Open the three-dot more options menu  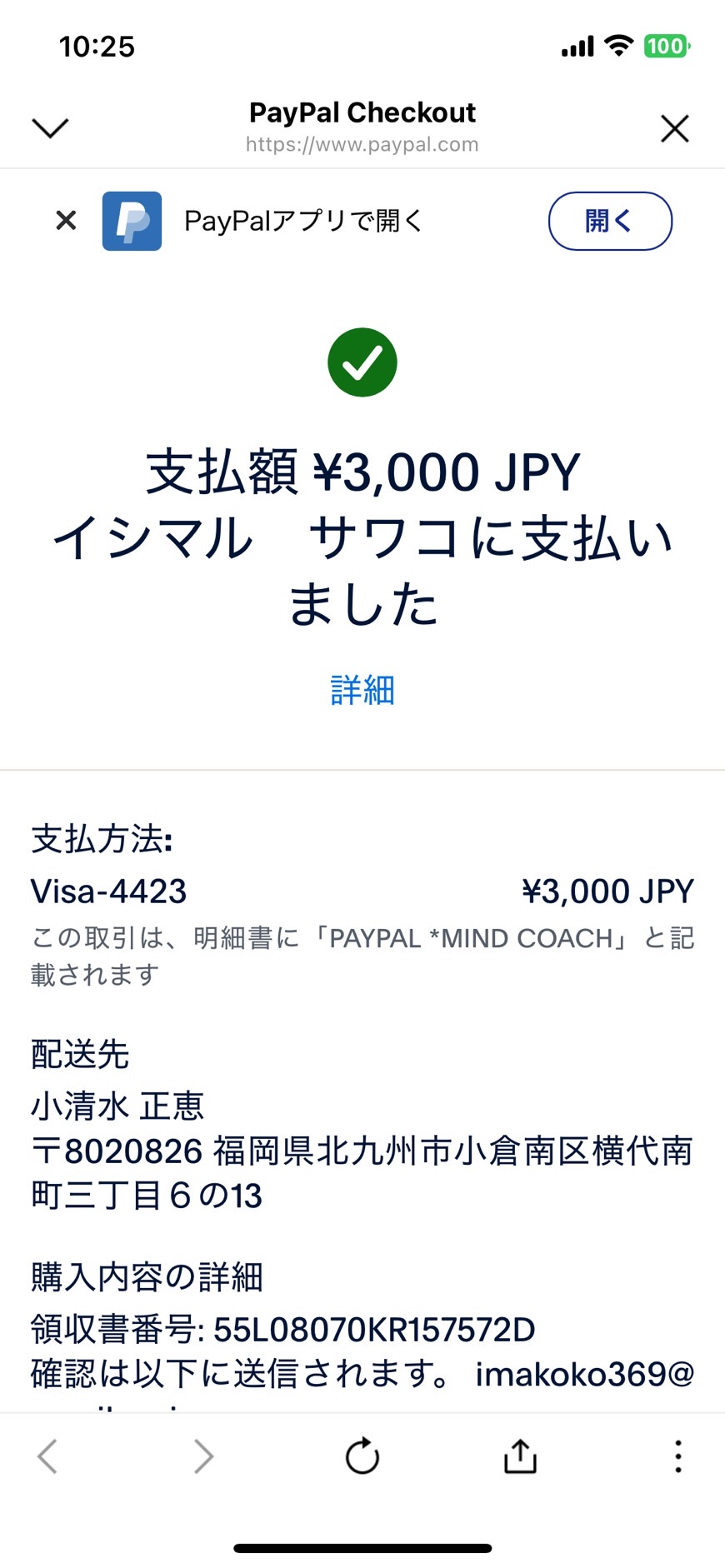[x=678, y=1456]
